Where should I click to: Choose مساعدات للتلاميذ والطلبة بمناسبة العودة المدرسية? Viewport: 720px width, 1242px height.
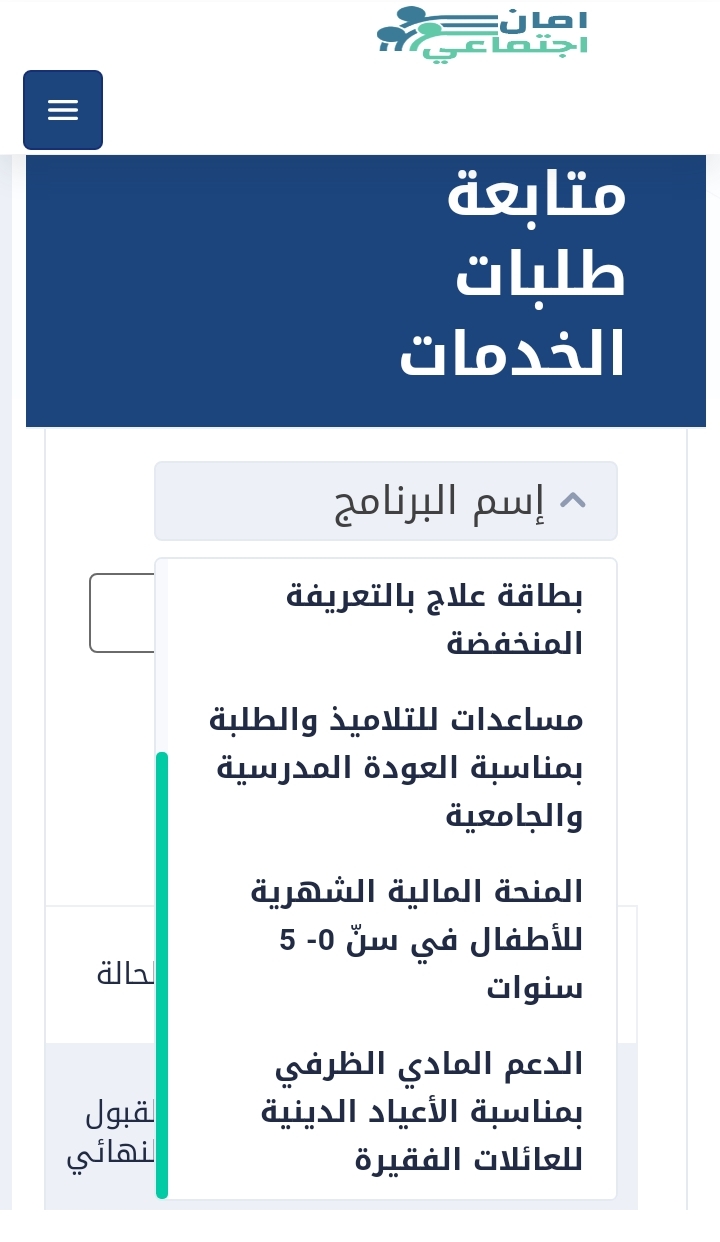pyautogui.click(x=386, y=767)
